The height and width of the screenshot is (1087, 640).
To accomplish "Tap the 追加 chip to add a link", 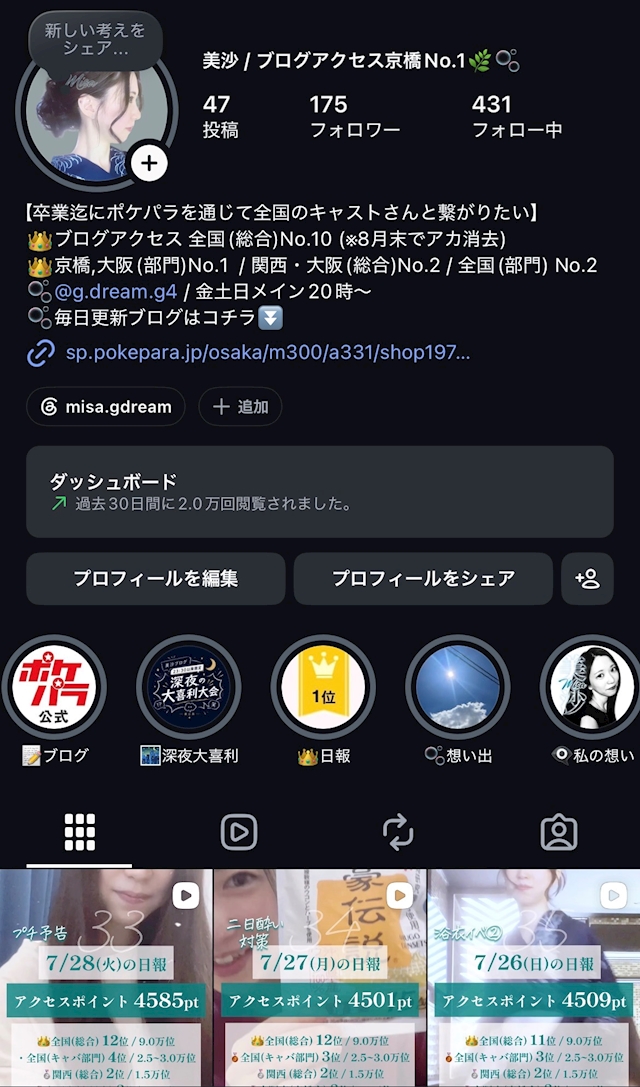I will tap(240, 406).
